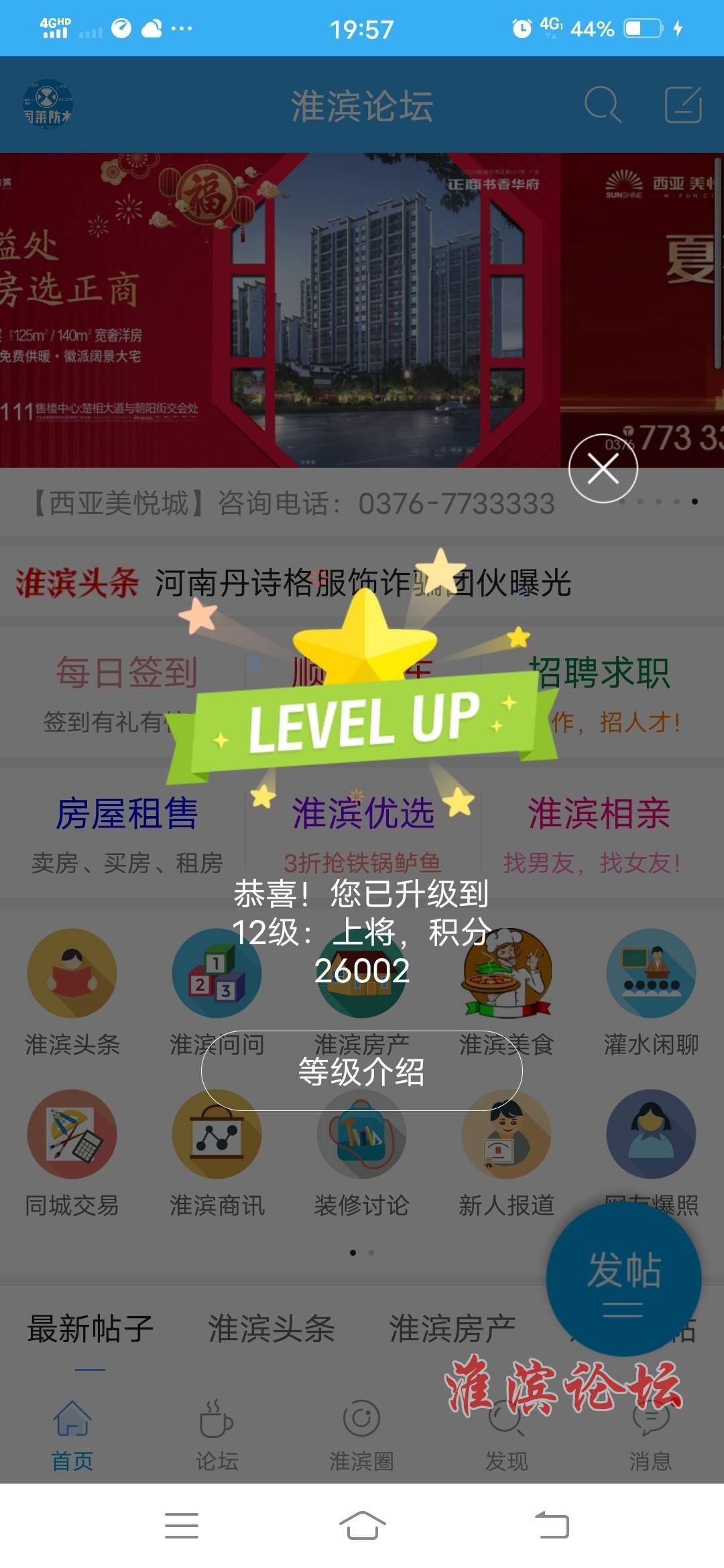The image size is (724, 1568).
Task: Open the search icon in header
Action: pos(602,105)
